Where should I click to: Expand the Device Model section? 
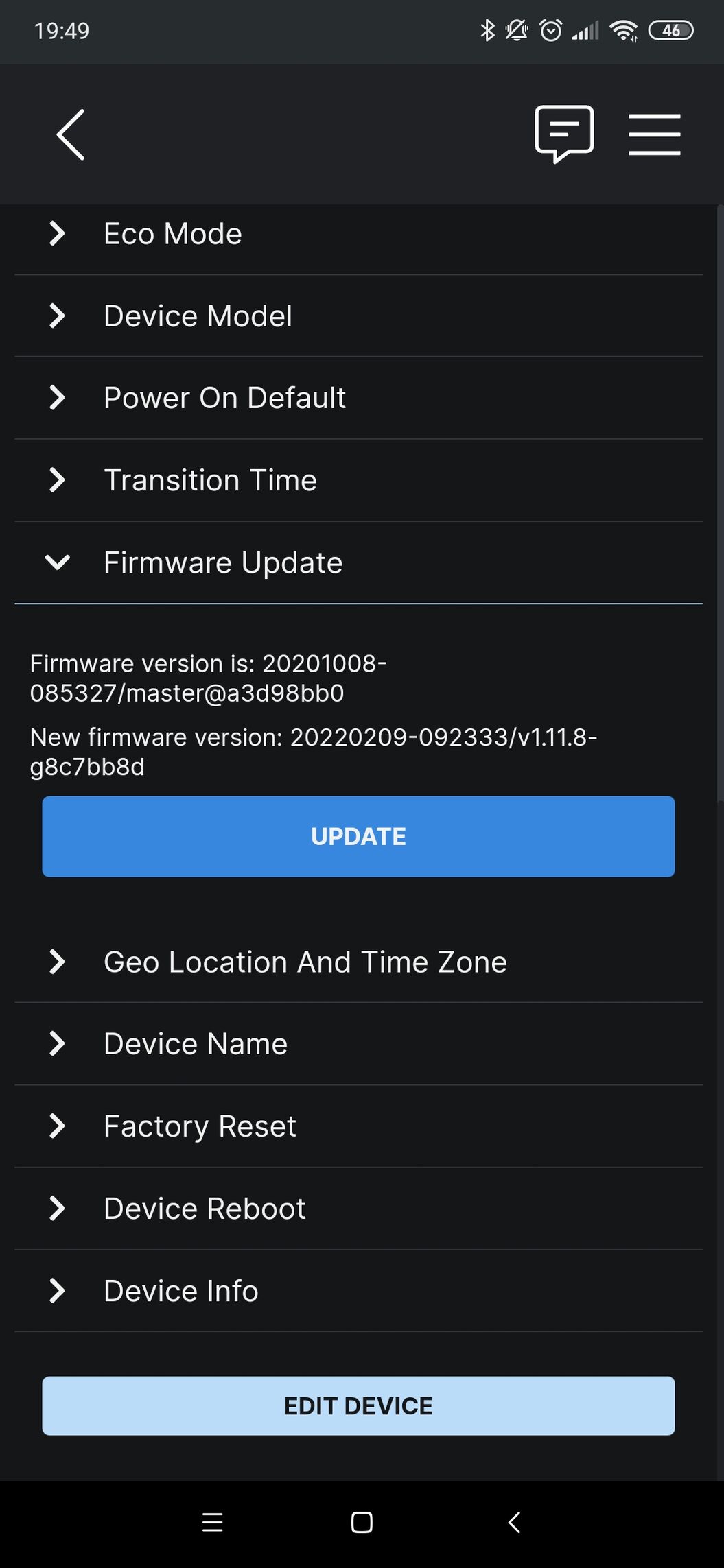click(358, 316)
